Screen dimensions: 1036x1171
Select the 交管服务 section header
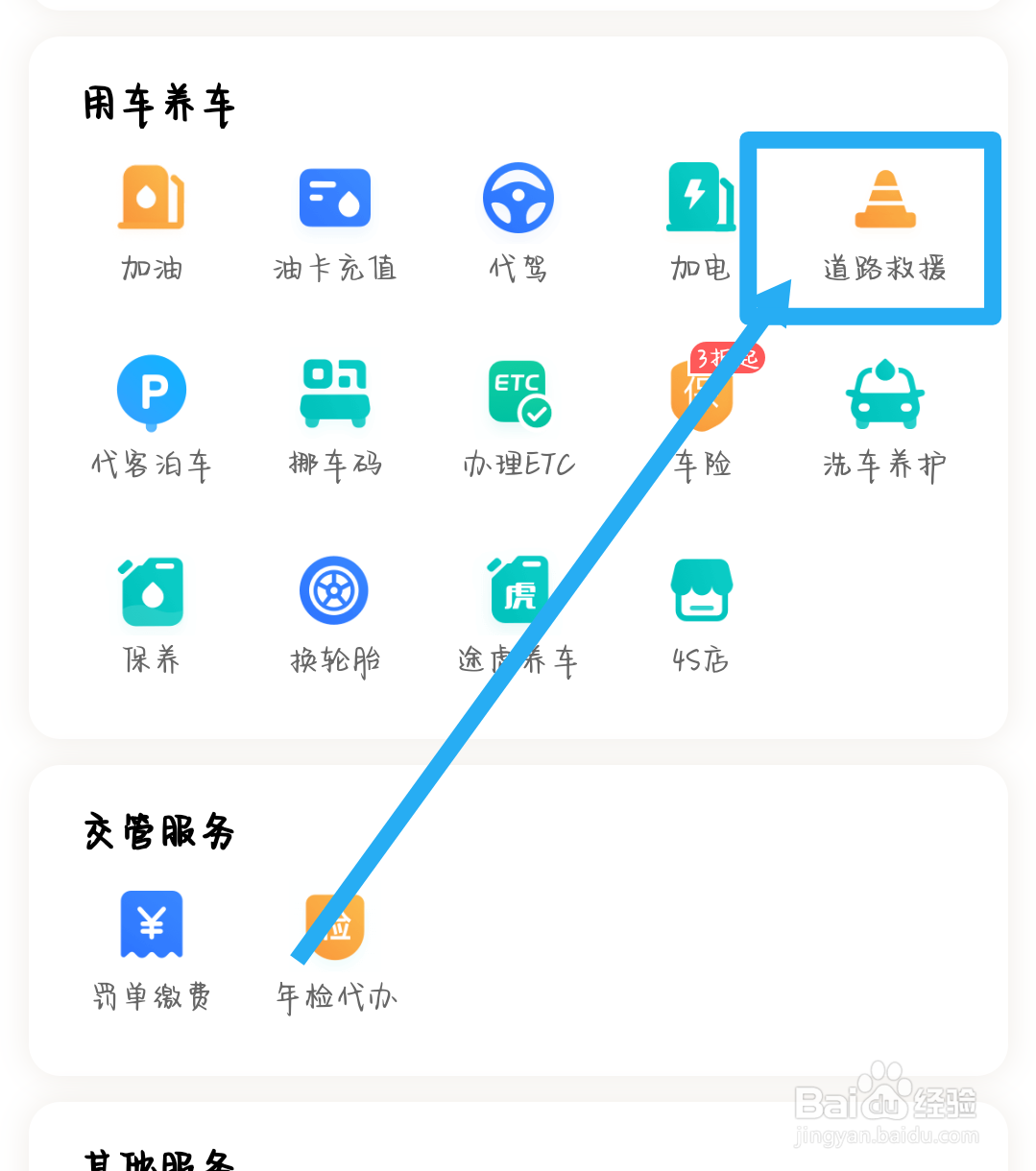coord(158,833)
